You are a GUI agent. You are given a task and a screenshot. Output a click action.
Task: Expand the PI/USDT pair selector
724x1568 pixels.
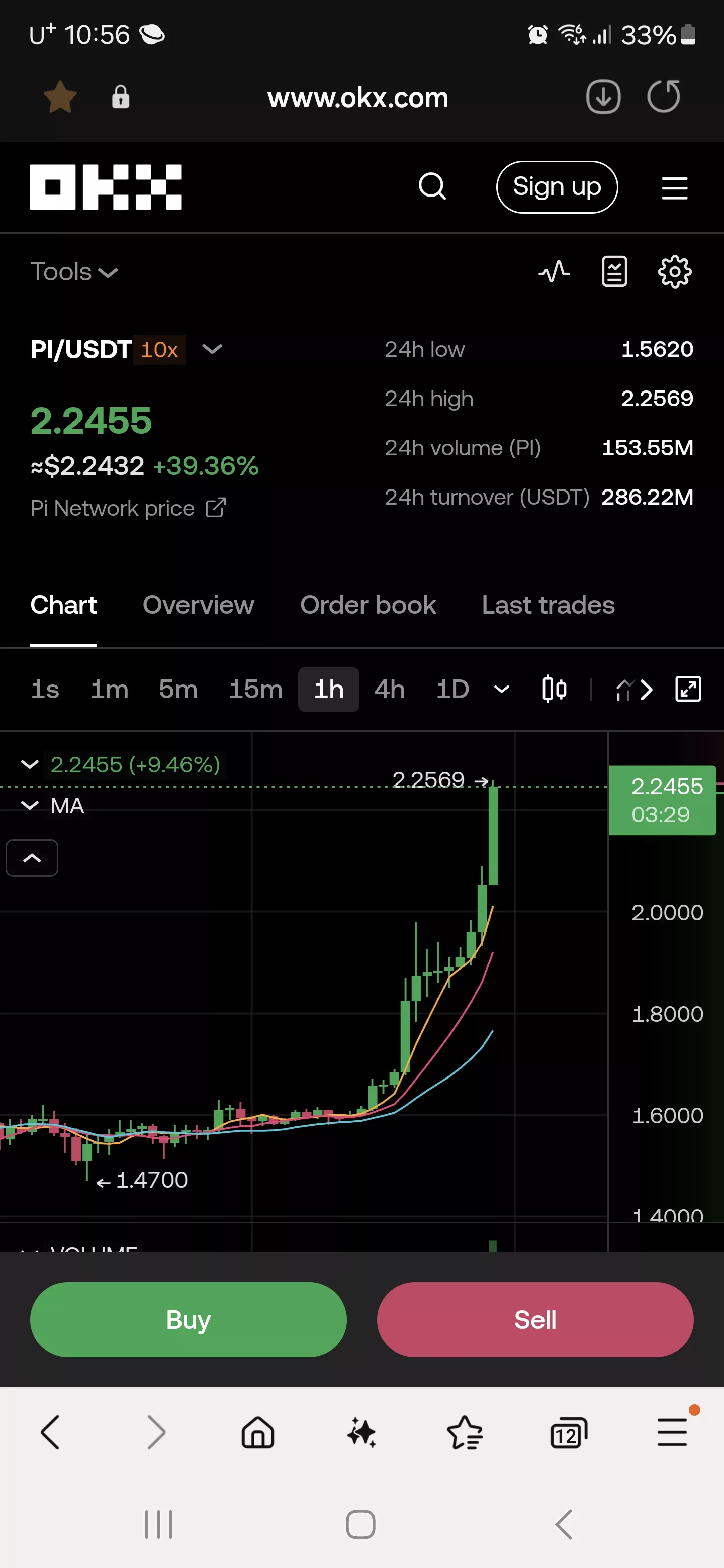click(212, 349)
